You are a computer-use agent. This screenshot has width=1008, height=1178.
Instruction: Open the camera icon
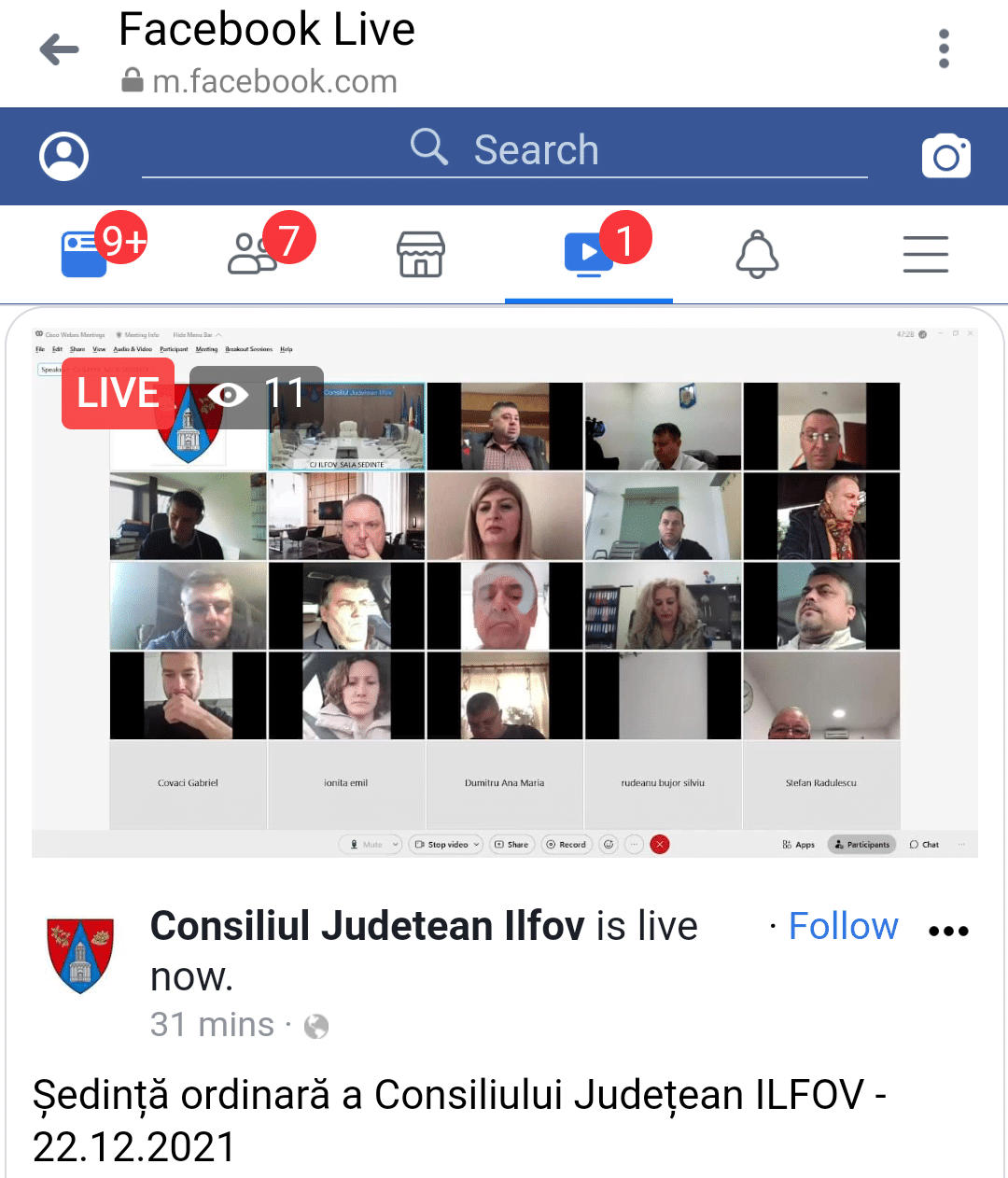pos(945,156)
